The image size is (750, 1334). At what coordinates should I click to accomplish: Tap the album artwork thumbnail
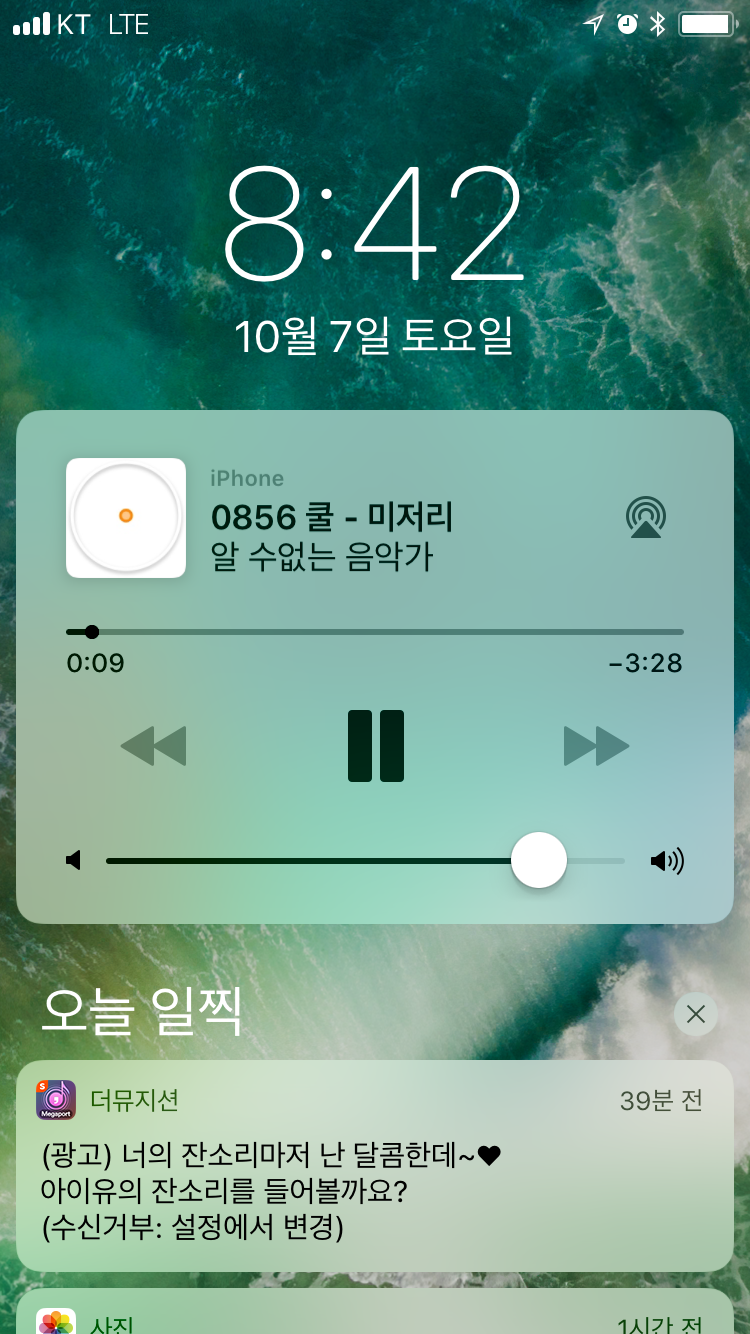coord(126,518)
